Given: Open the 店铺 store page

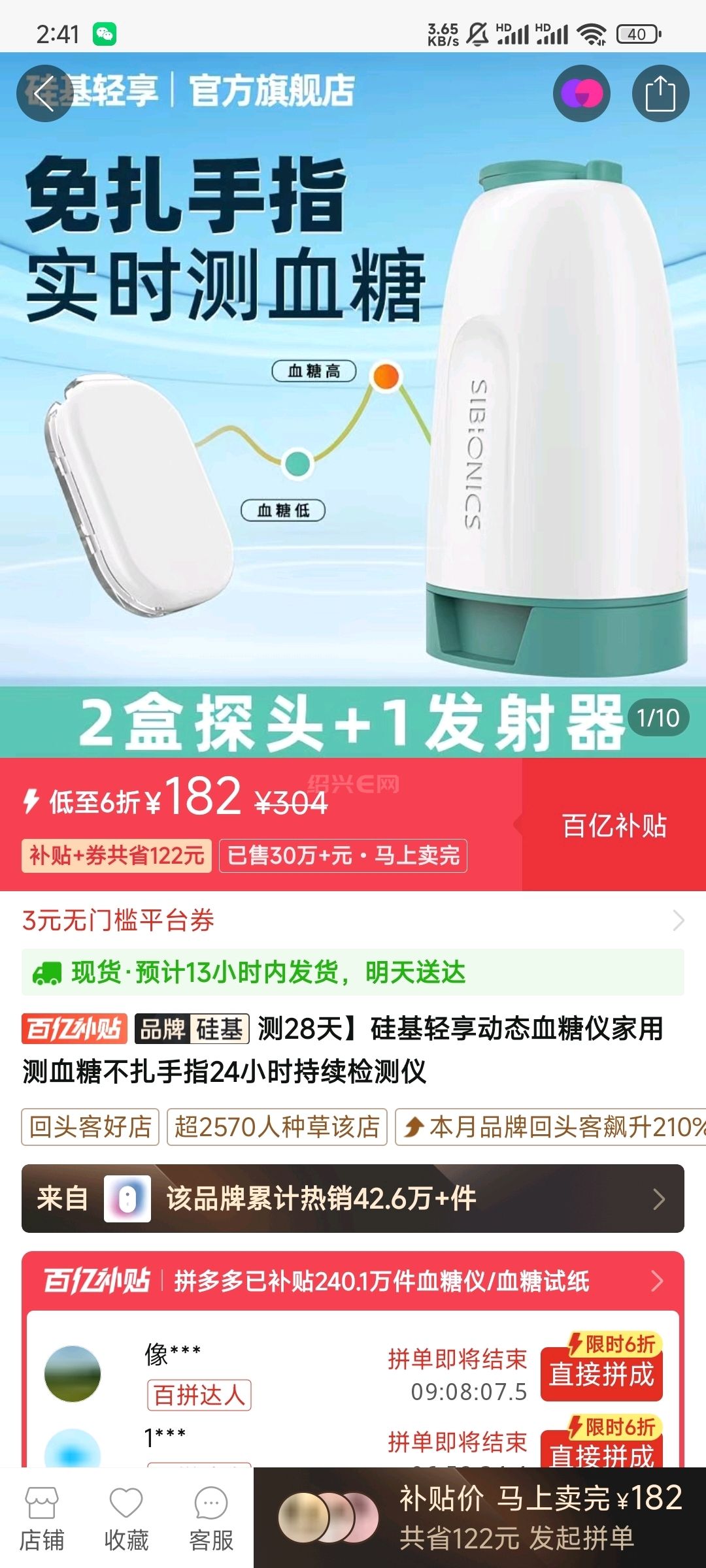Looking at the screenshot, I should (42, 1518).
